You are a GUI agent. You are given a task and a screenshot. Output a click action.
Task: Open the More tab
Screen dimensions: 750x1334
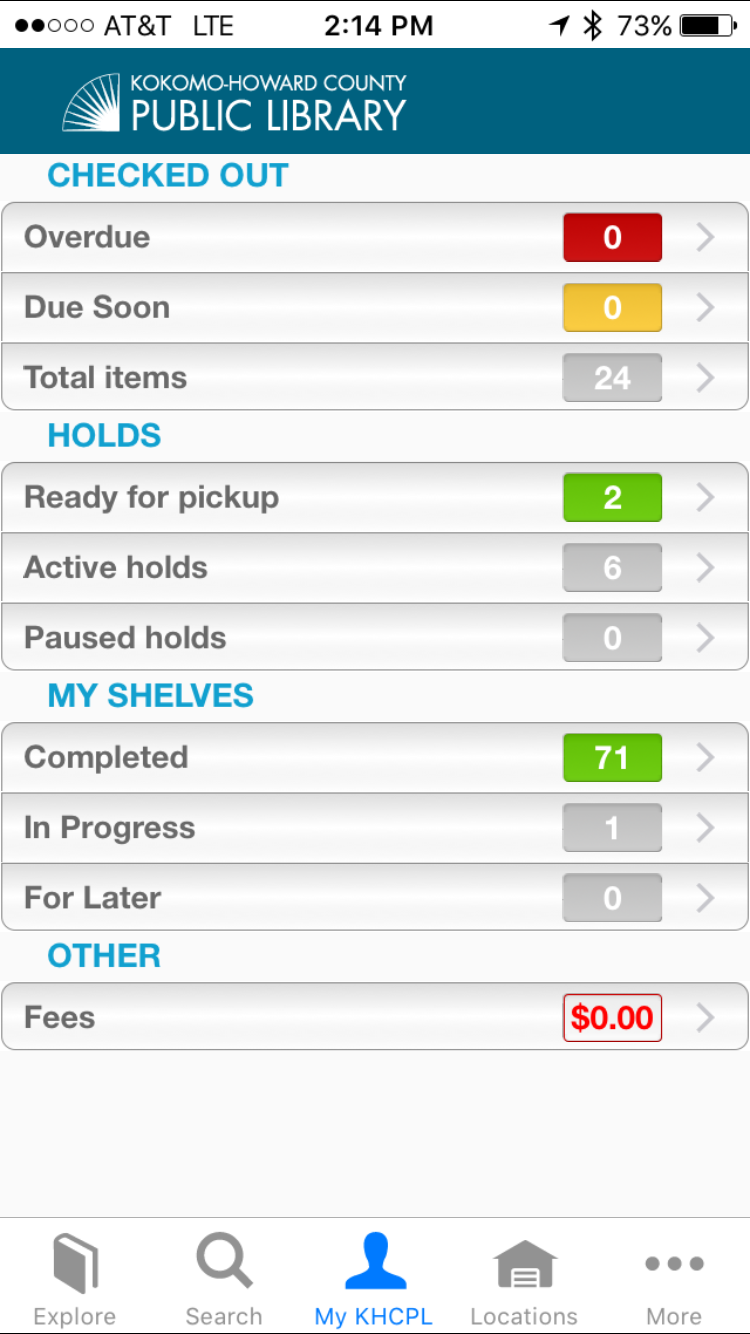point(674,1278)
